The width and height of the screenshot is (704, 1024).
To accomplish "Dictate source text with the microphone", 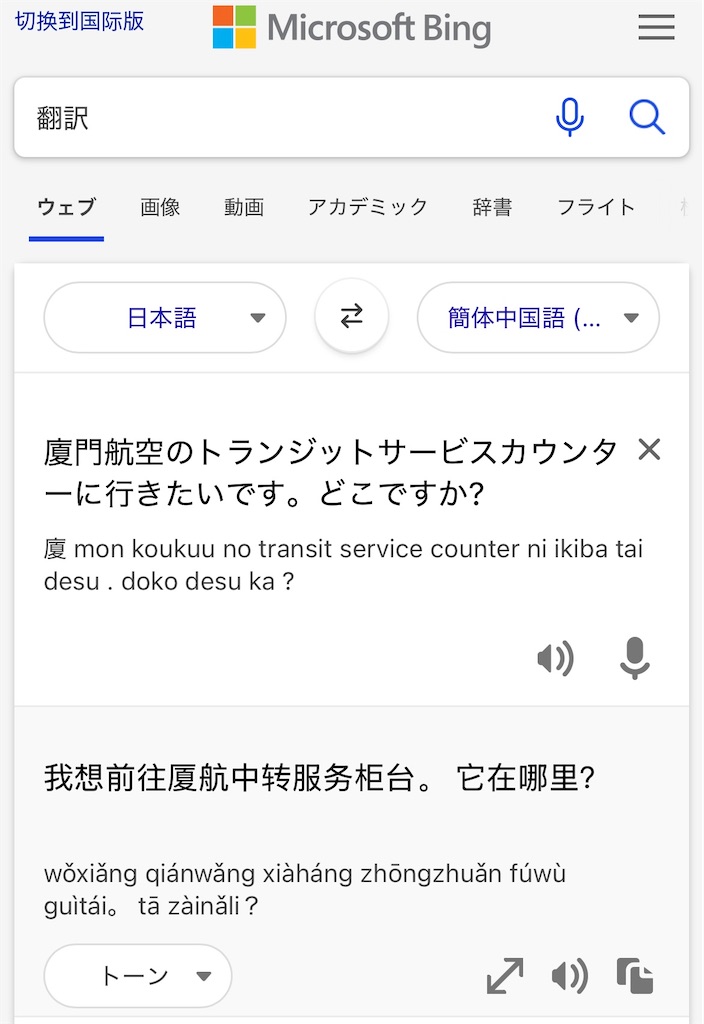I will [634, 658].
